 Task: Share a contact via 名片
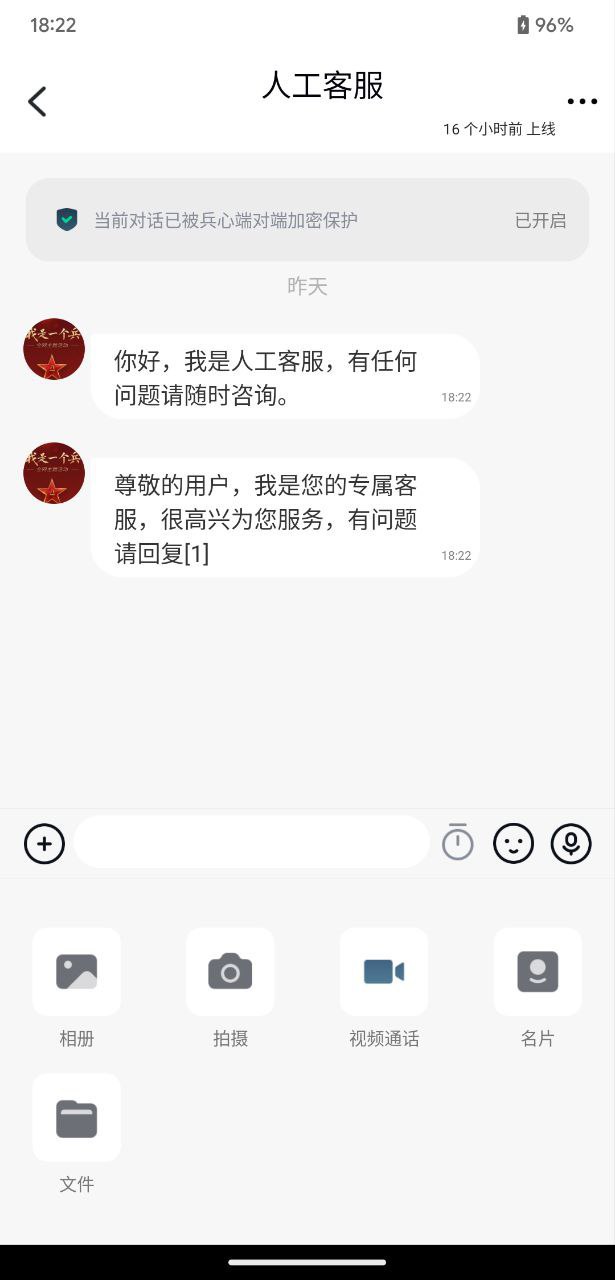(x=537, y=972)
